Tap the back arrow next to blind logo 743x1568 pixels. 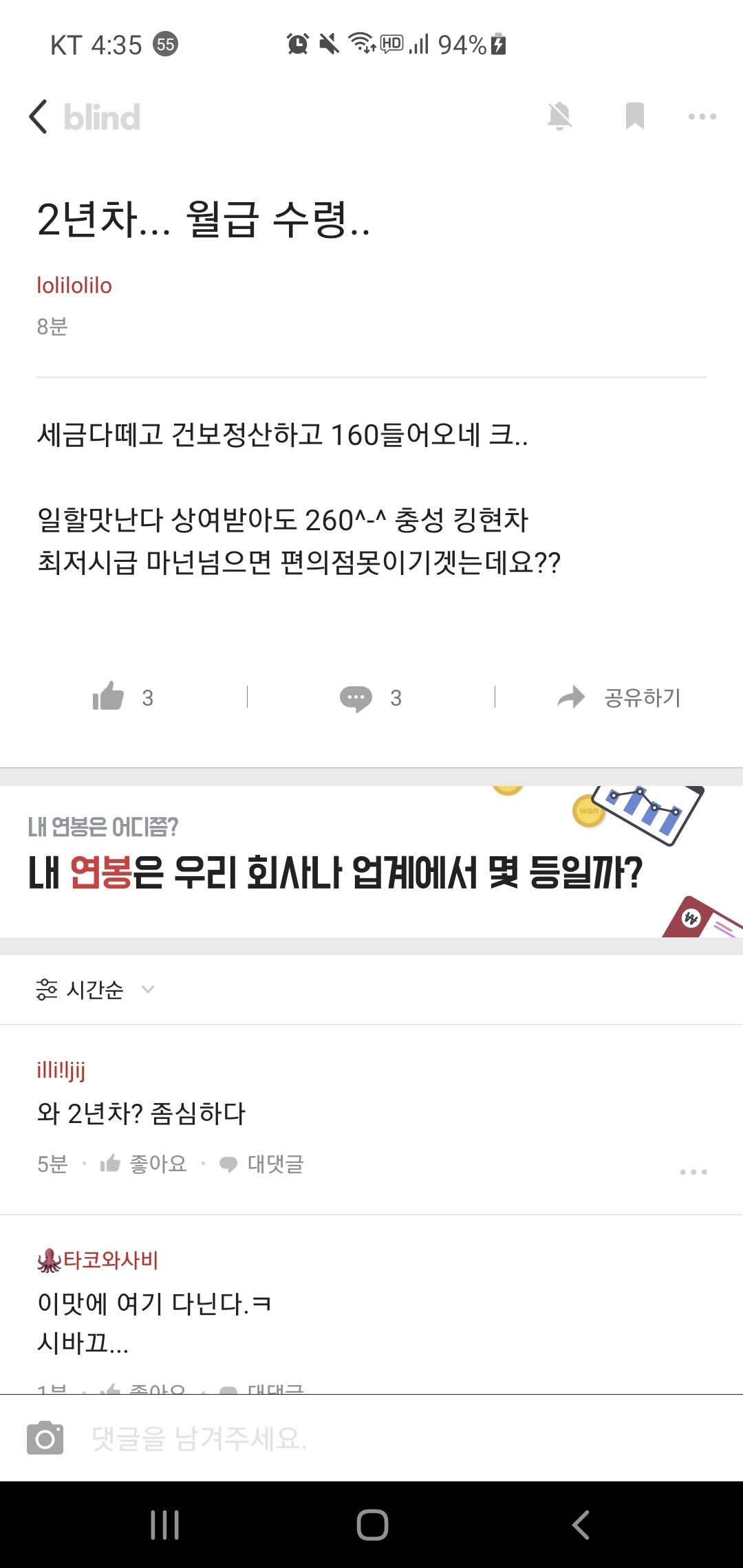point(39,116)
